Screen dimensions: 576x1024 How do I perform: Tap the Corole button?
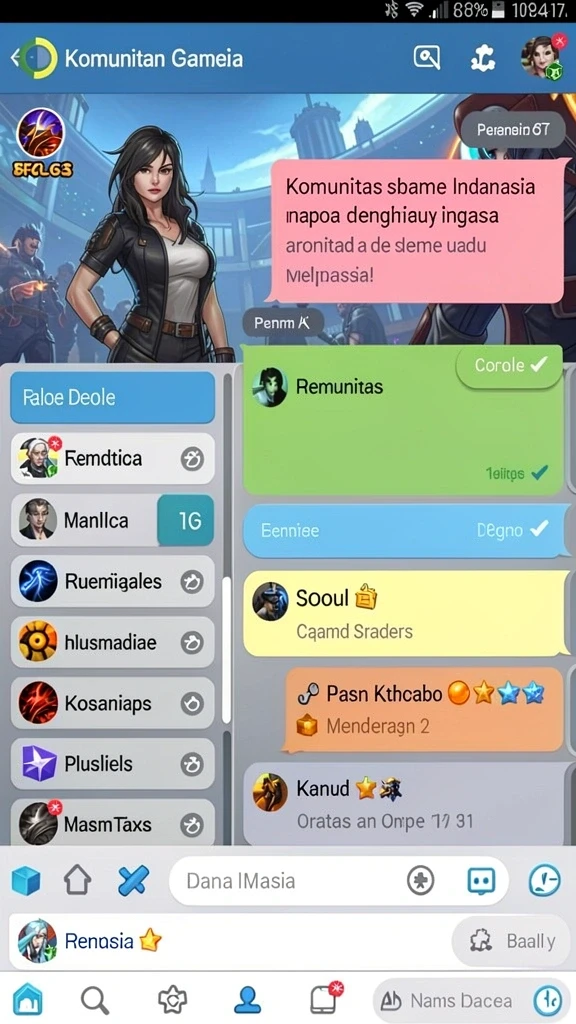click(509, 366)
